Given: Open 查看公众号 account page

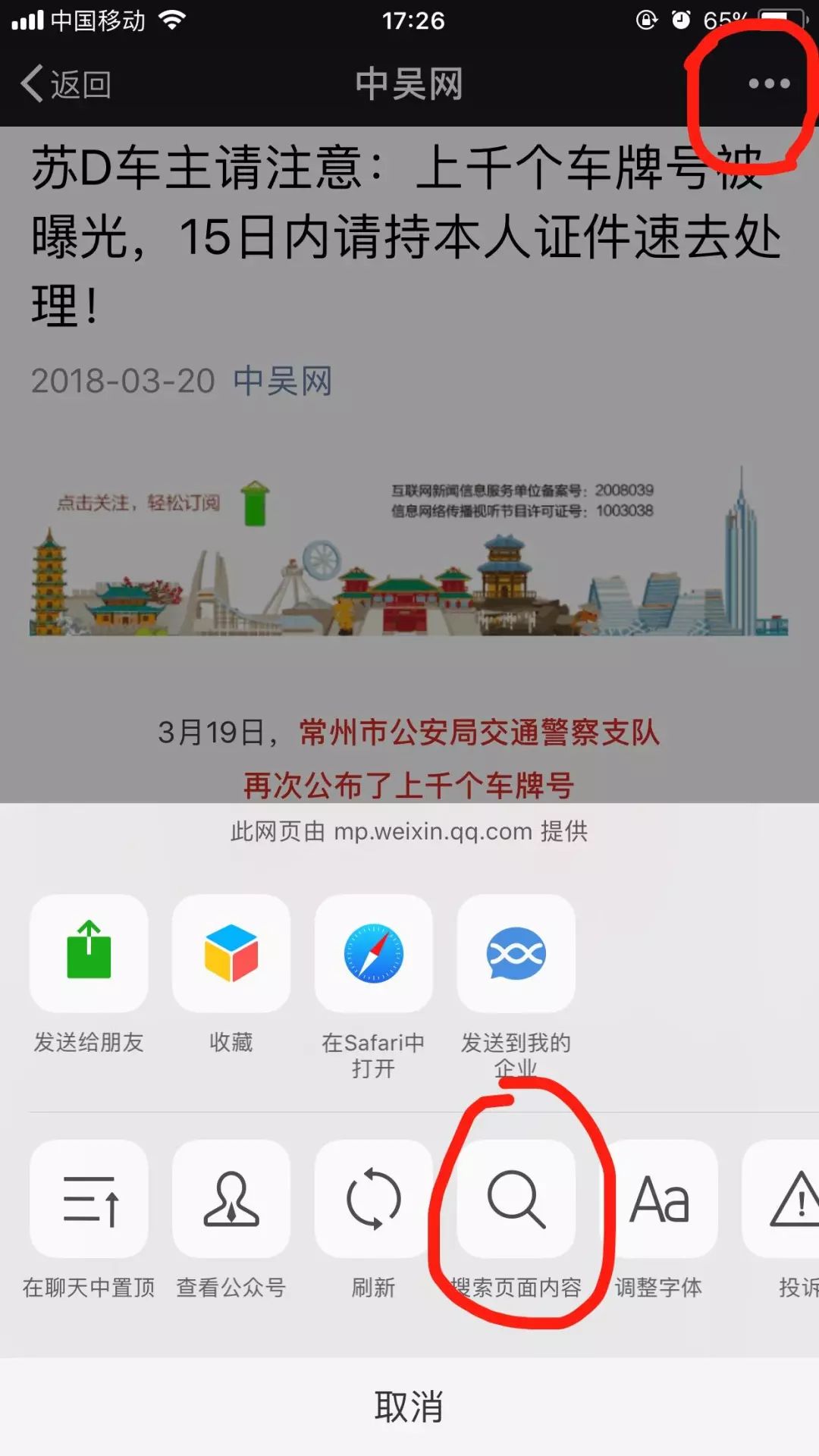Looking at the screenshot, I should (231, 1200).
